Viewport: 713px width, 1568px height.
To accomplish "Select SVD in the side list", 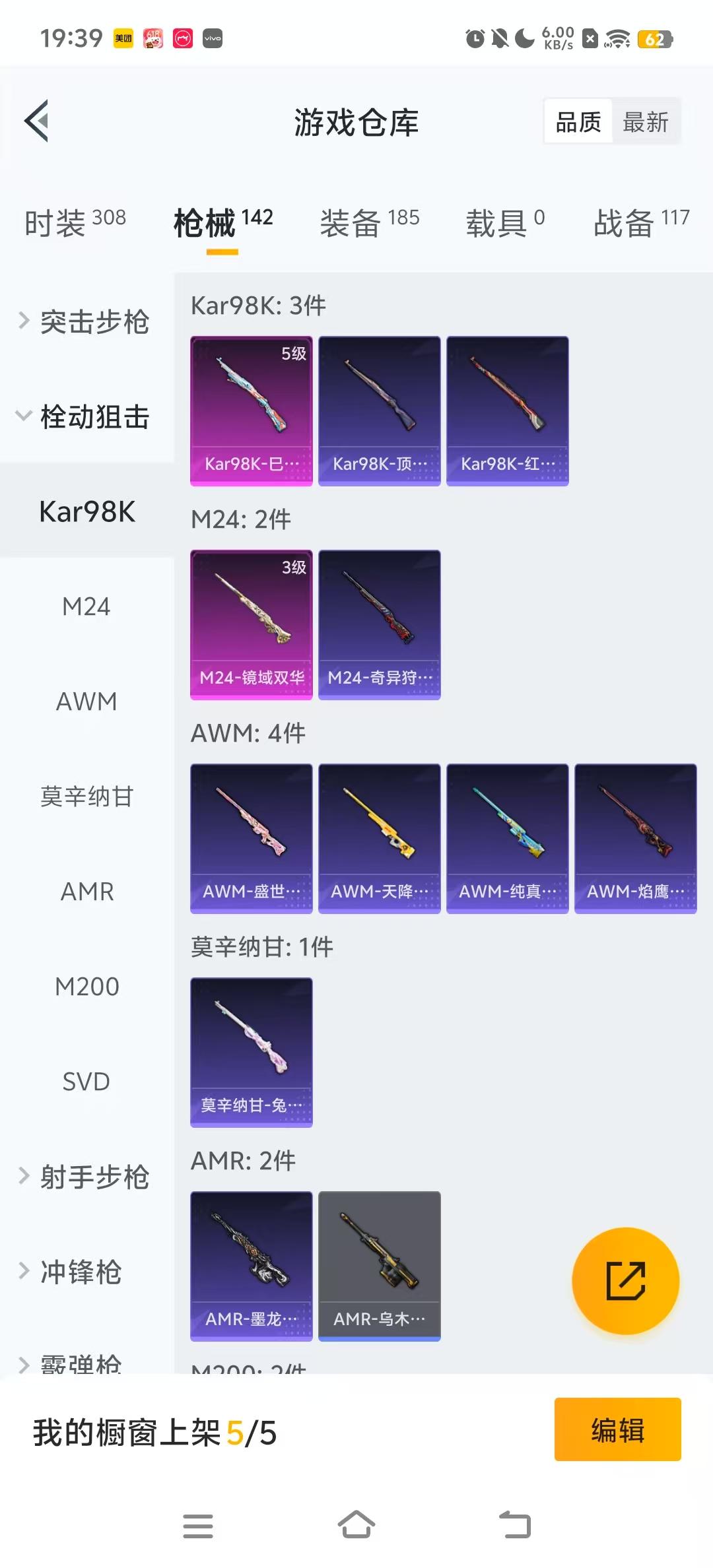I will pos(86,1082).
